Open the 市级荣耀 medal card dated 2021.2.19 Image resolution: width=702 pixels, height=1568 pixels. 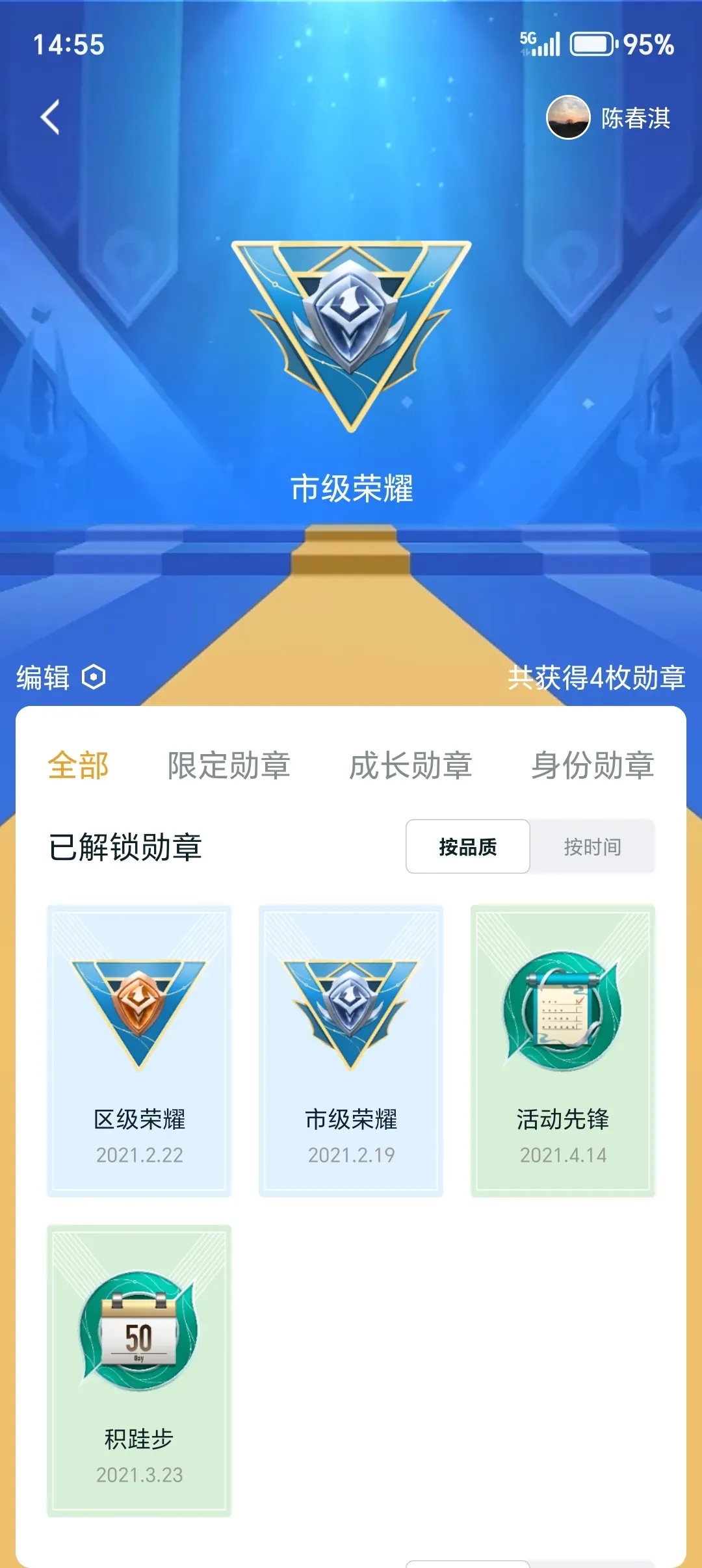[x=351, y=1051]
